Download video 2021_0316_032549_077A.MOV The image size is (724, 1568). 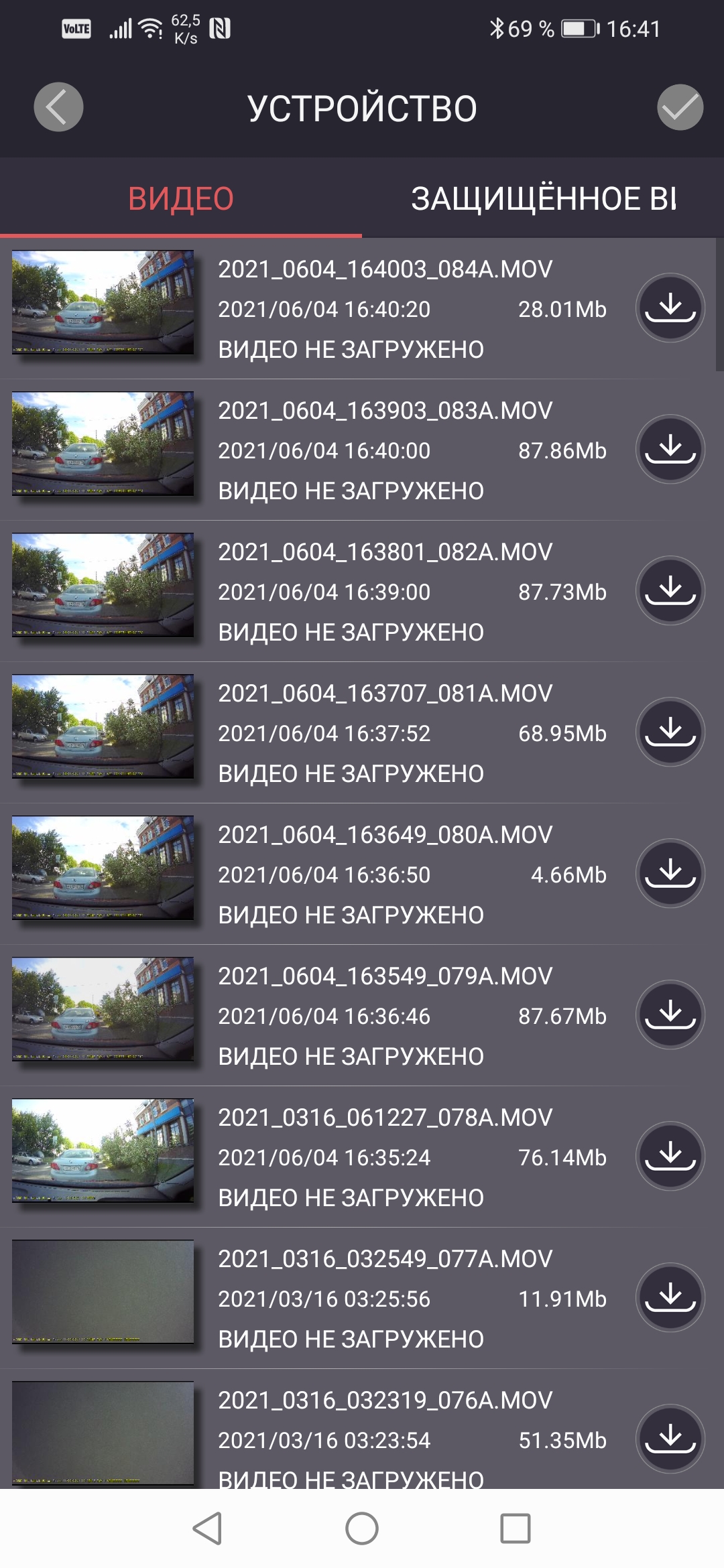tap(670, 1297)
